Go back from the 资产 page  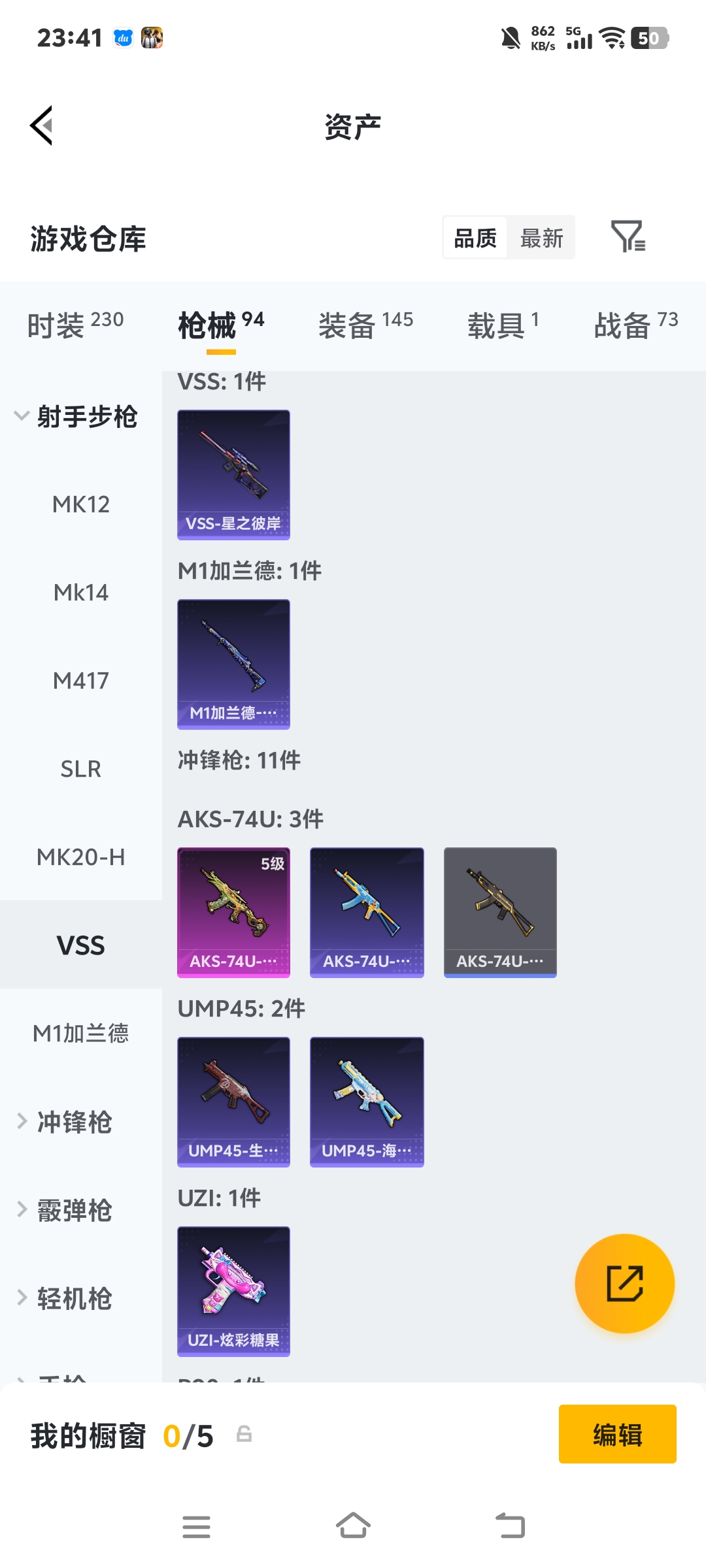point(42,125)
